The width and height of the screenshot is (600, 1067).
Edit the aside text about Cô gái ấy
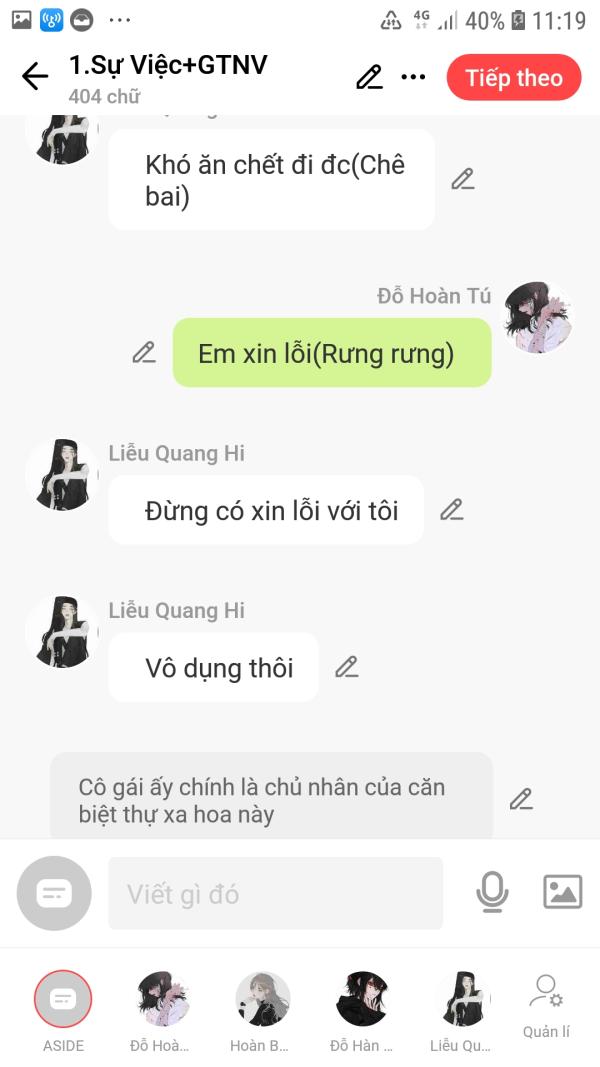[x=521, y=799]
